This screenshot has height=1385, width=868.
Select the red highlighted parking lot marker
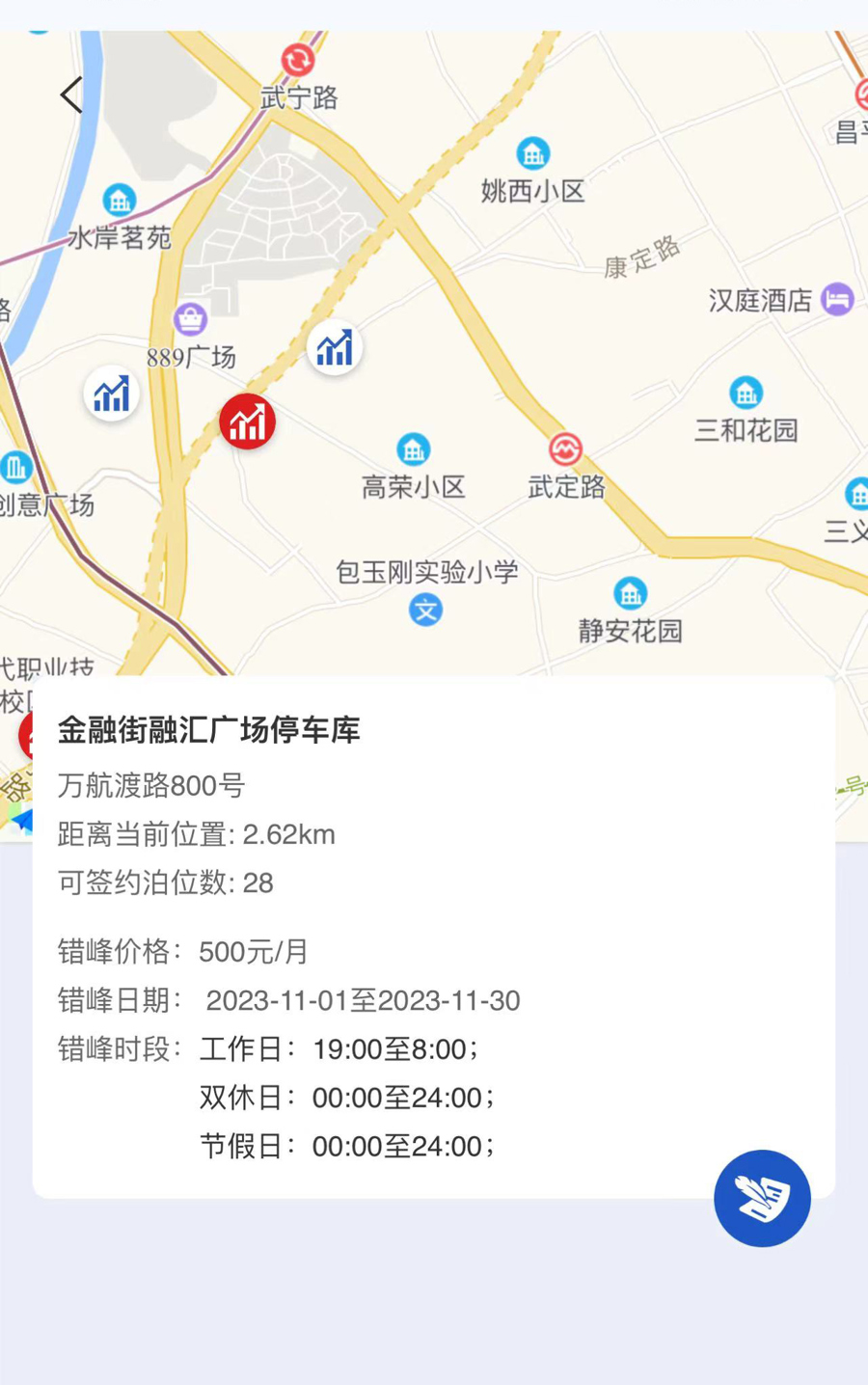(248, 421)
